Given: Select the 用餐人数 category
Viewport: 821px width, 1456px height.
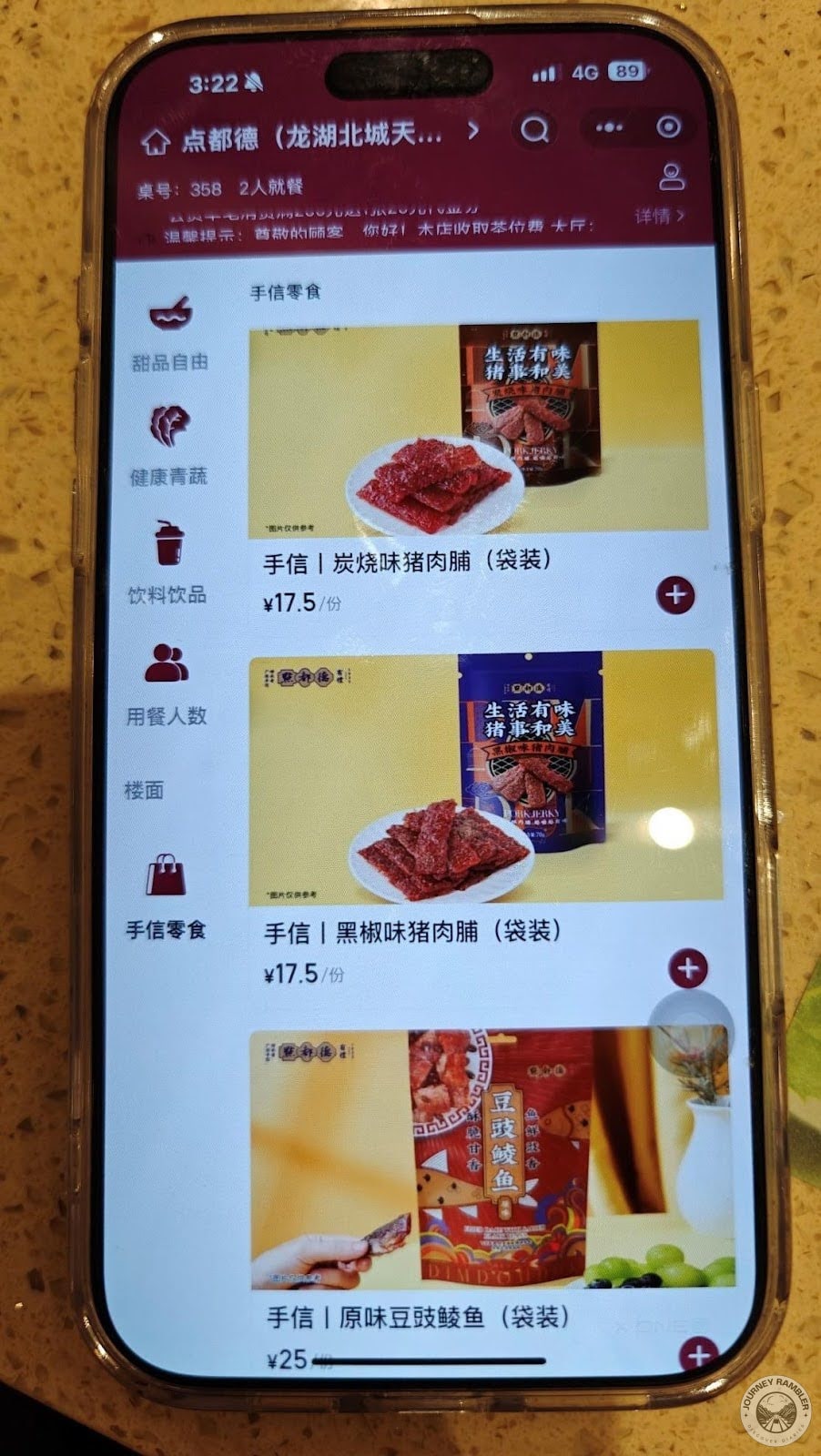Looking at the screenshot, I should (167, 684).
